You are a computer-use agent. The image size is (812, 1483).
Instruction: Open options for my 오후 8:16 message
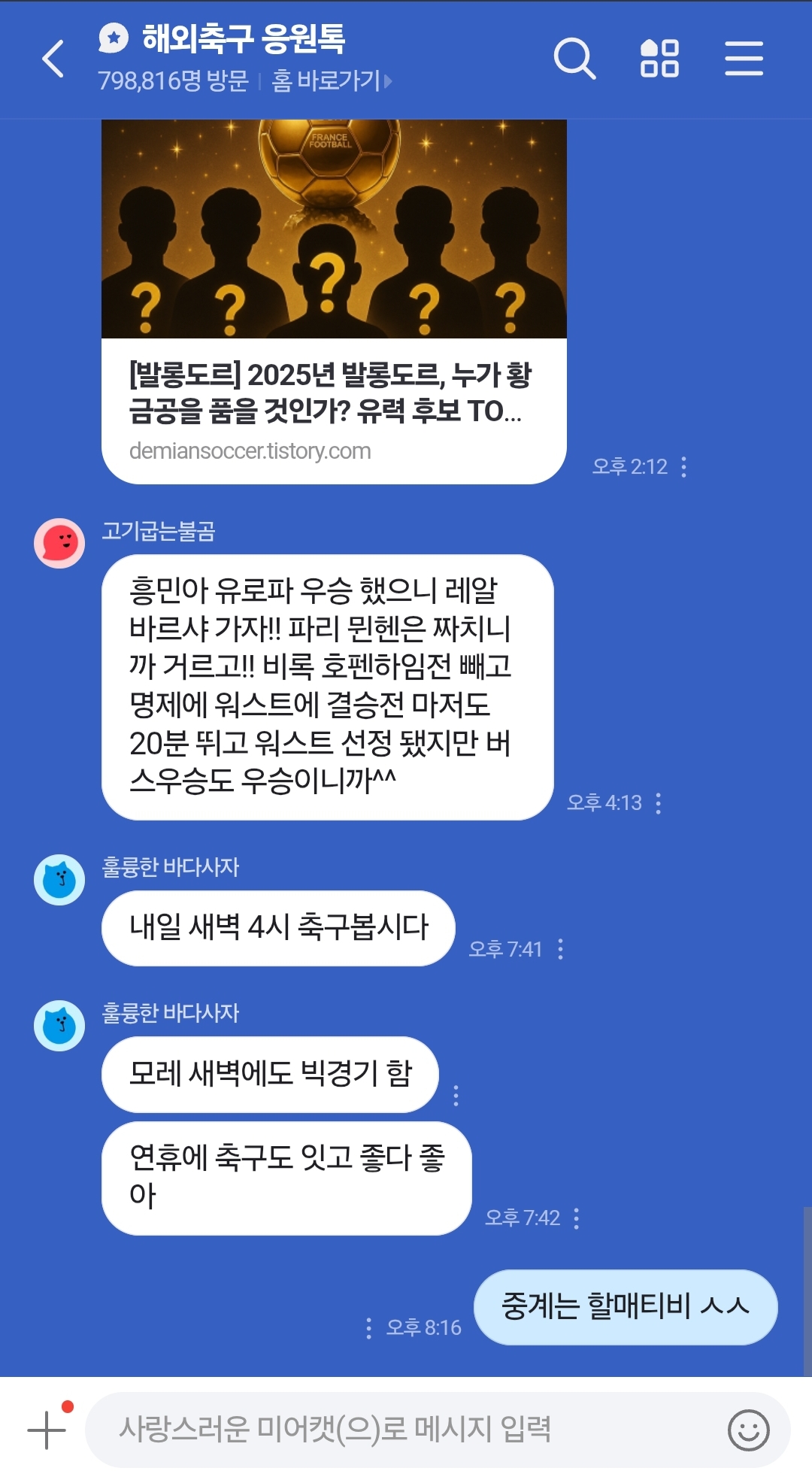(368, 1328)
